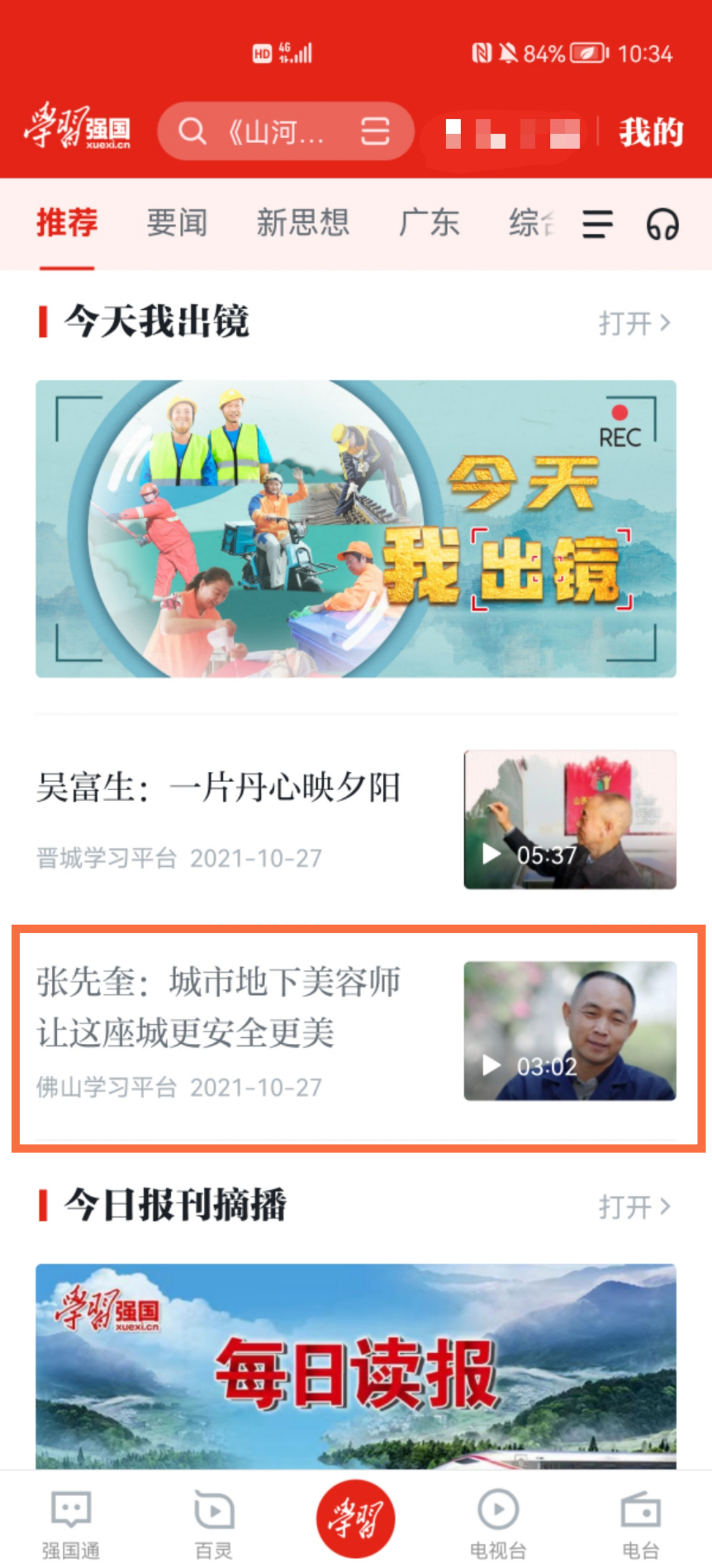Screen dimensions: 712x1568
Task: Switch to the 要闻 tab
Action: coord(177,222)
